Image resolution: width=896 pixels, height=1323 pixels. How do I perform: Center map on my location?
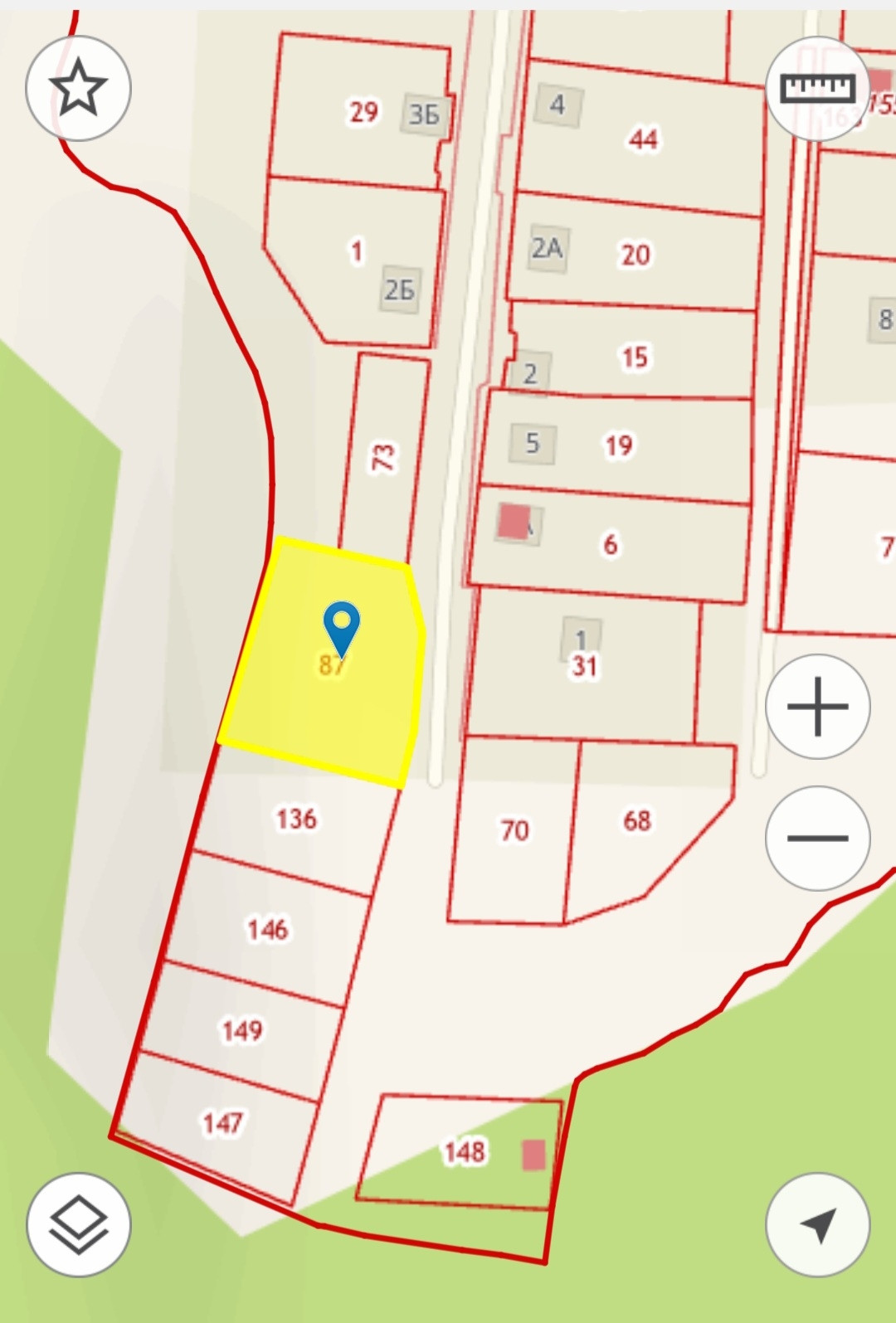(817, 1224)
